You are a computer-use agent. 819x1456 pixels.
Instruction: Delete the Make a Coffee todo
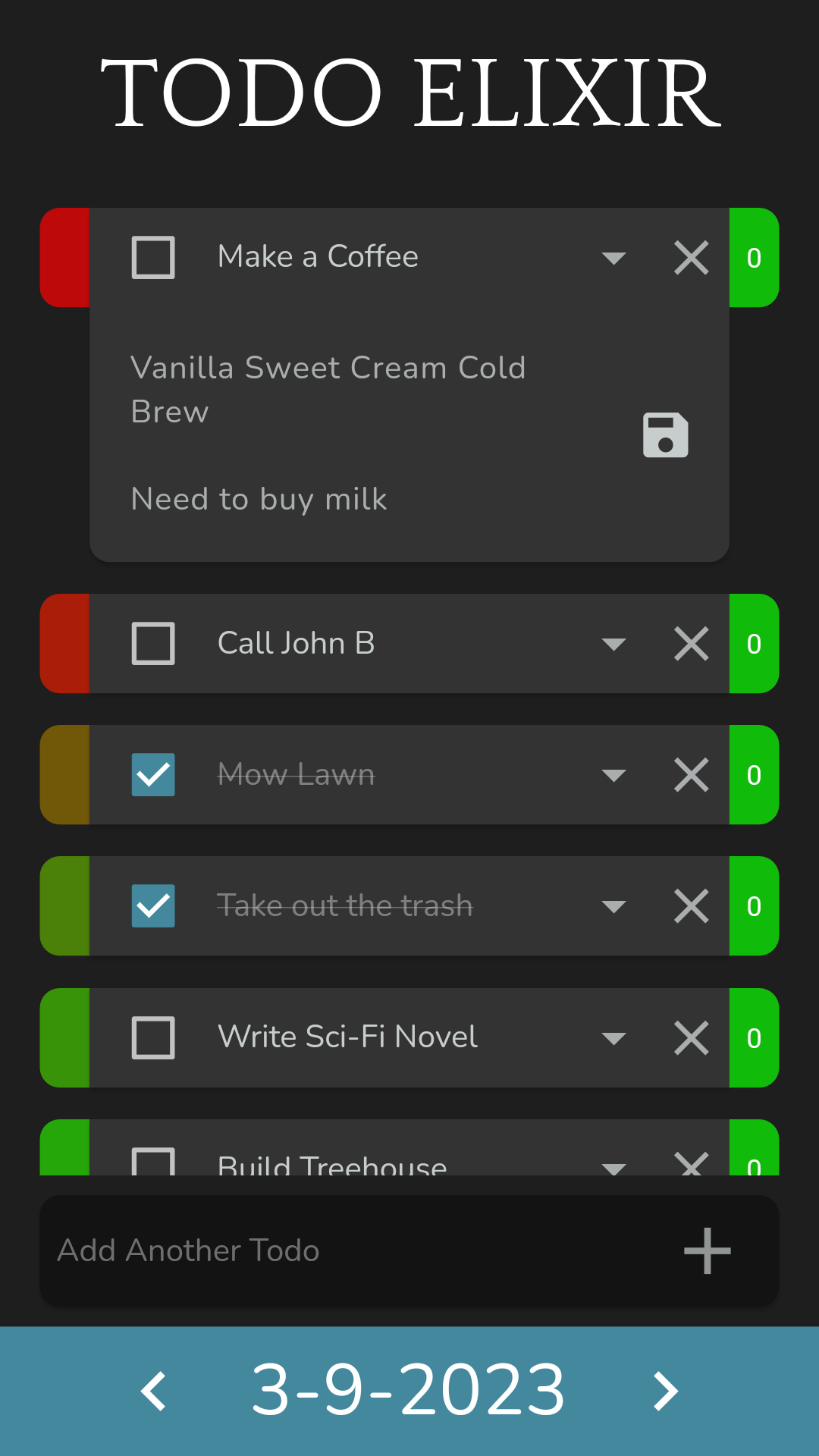point(692,258)
